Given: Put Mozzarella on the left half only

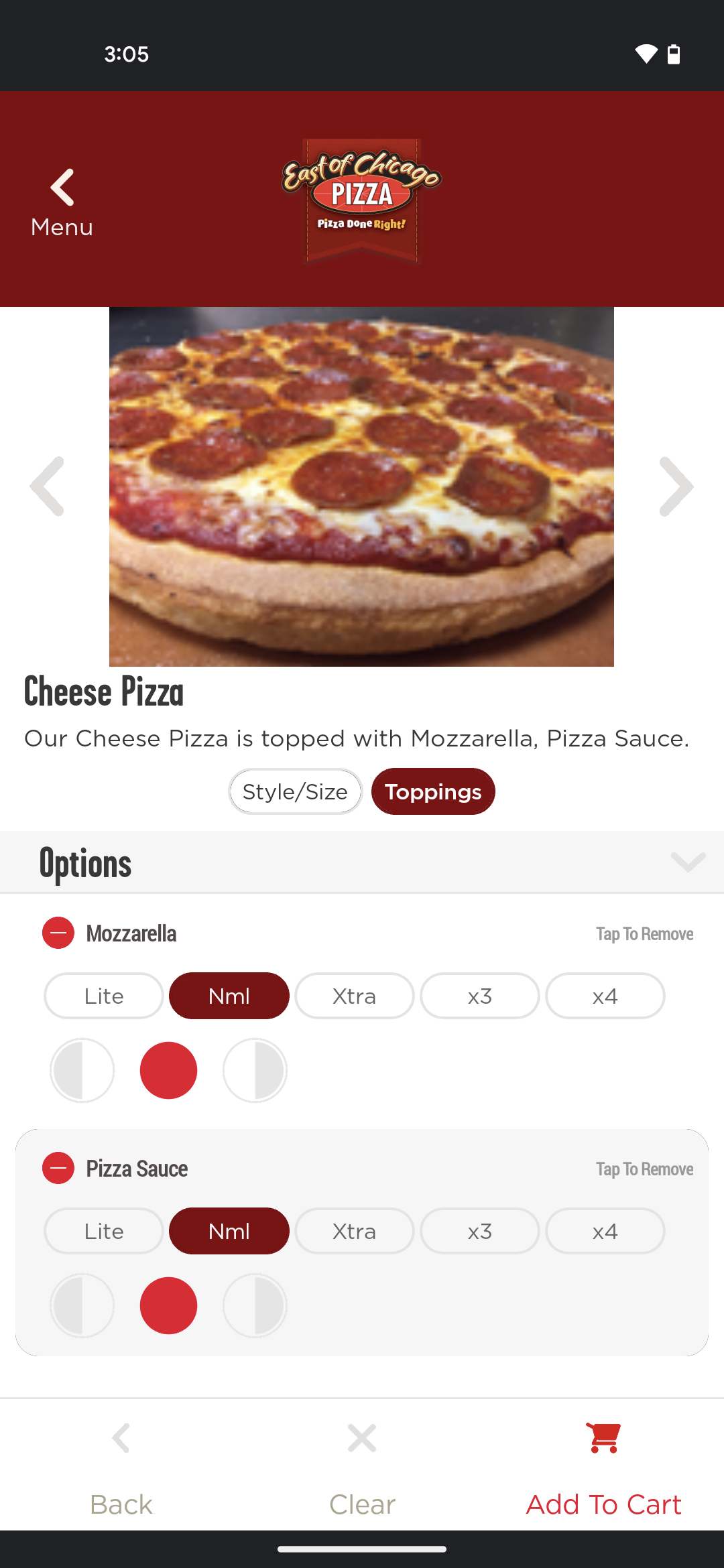Looking at the screenshot, I should coord(82,1070).
